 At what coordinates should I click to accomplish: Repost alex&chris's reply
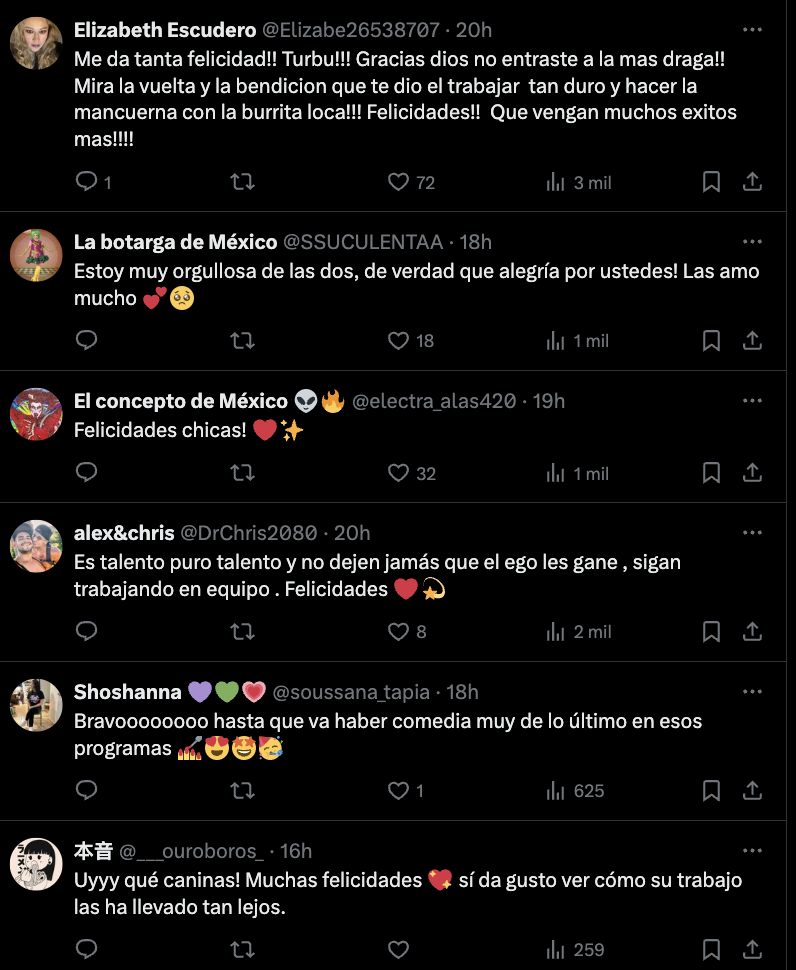[242, 631]
